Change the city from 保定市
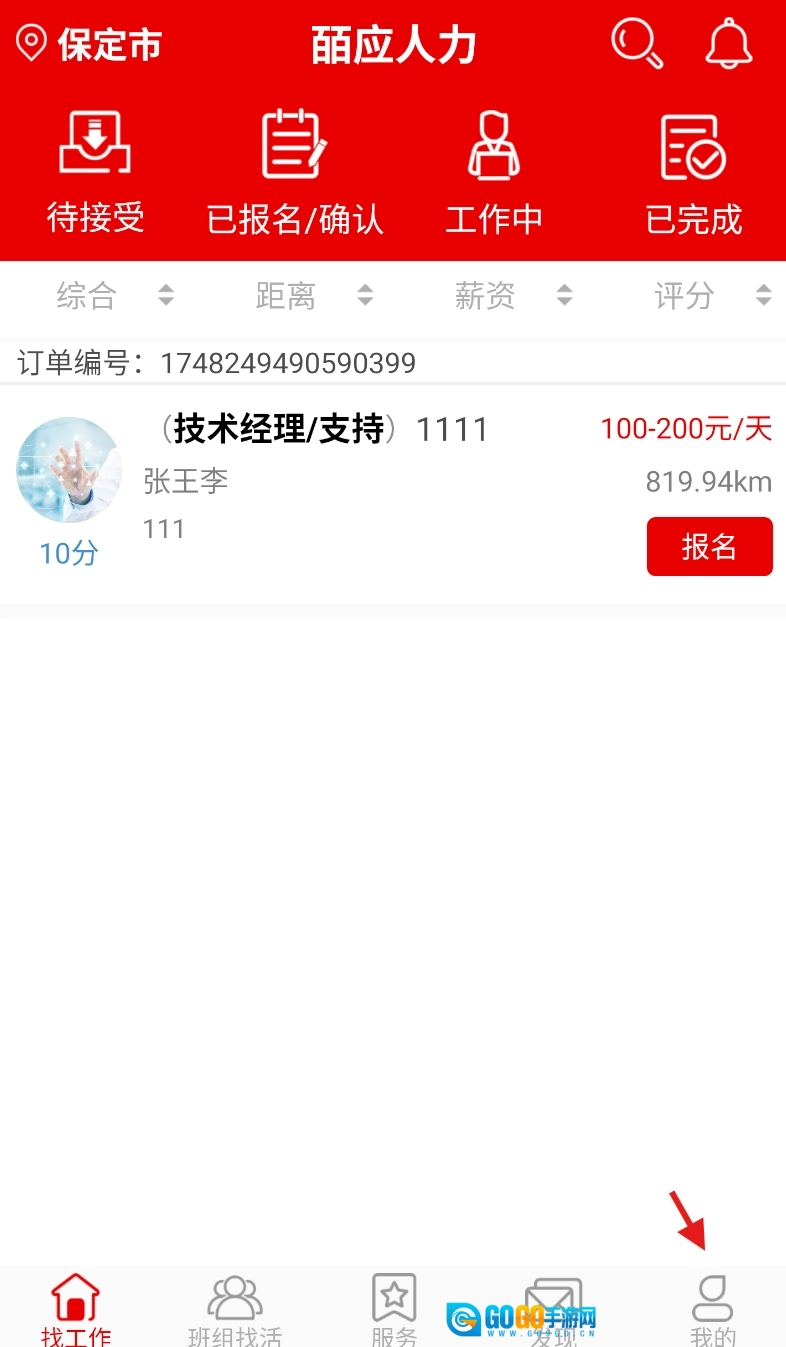The width and height of the screenshot is (786, 1347). coord(89,44)
